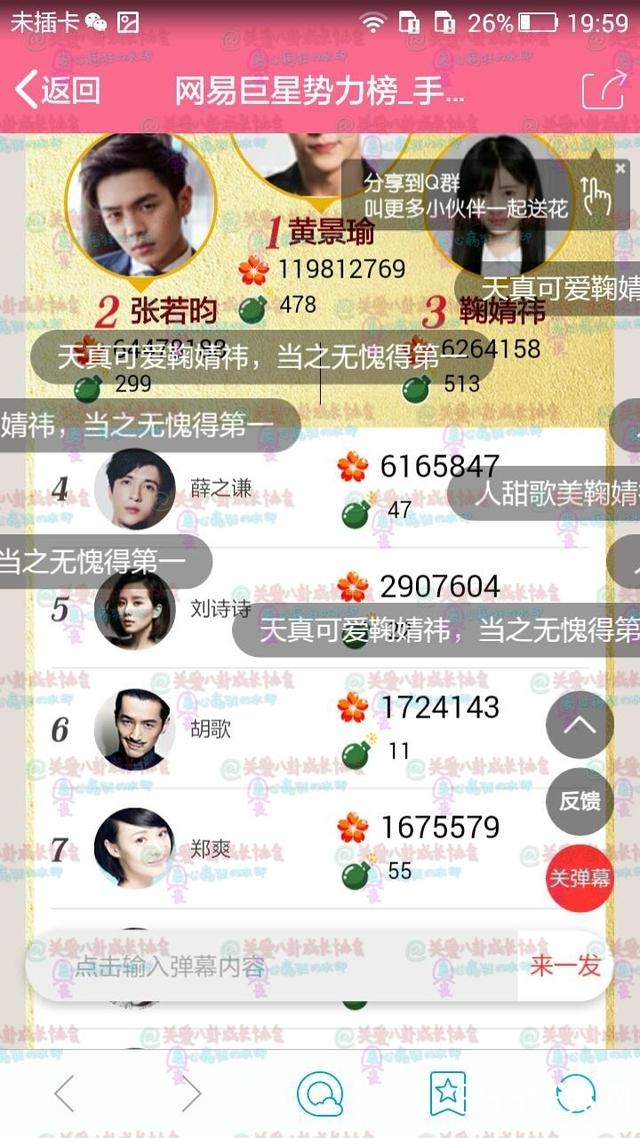Viewport: 640px width, 1138px height.
Task: Tap the 返回 back button
Action: click(58, 89)
